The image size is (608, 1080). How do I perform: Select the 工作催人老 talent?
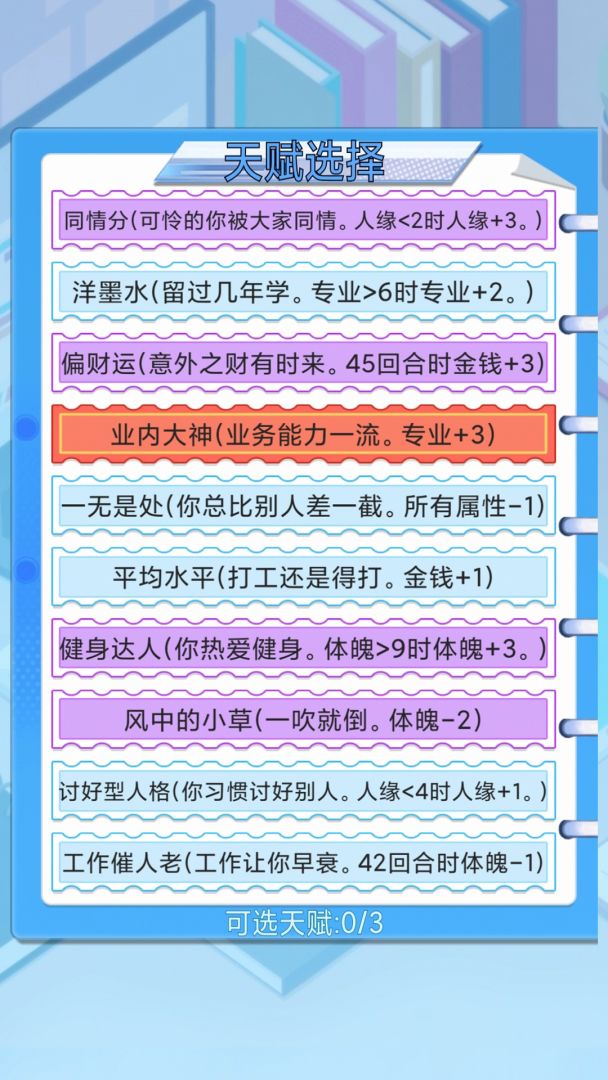tap(303, 862)
